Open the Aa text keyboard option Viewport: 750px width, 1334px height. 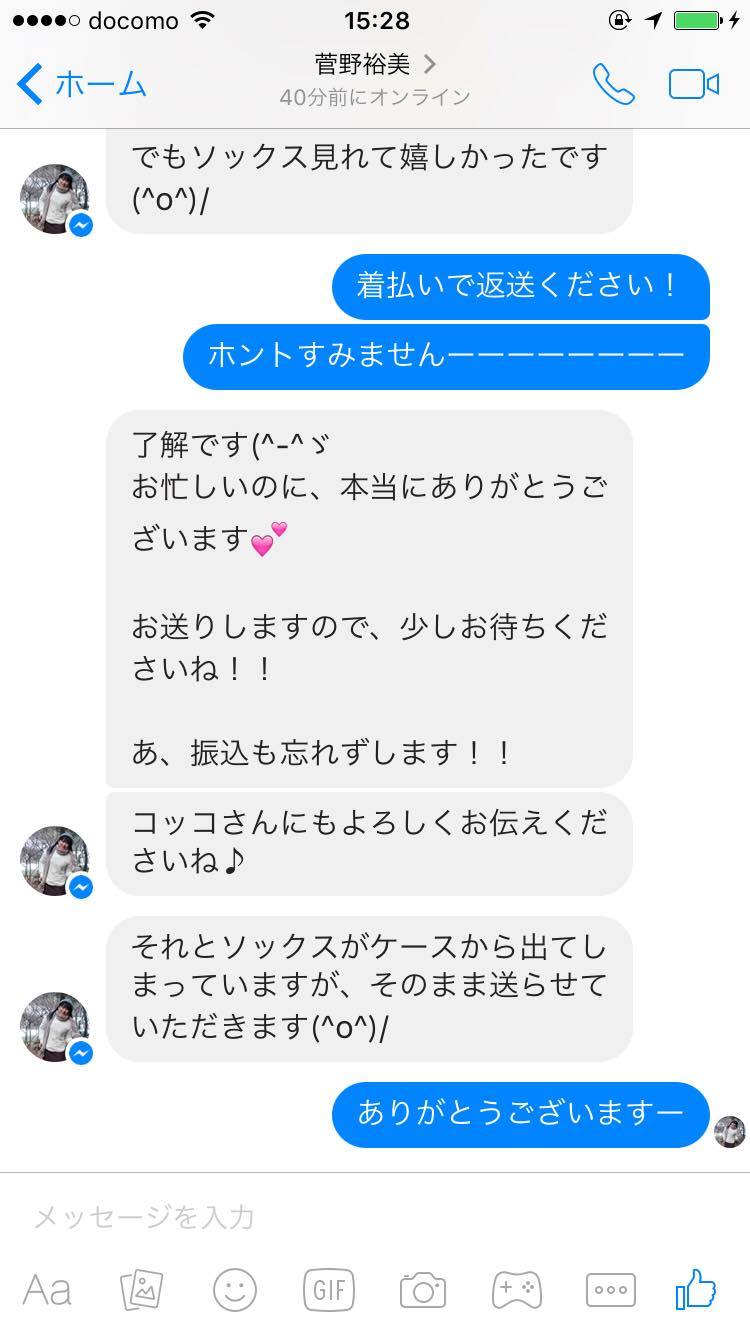pos(47,1290)
